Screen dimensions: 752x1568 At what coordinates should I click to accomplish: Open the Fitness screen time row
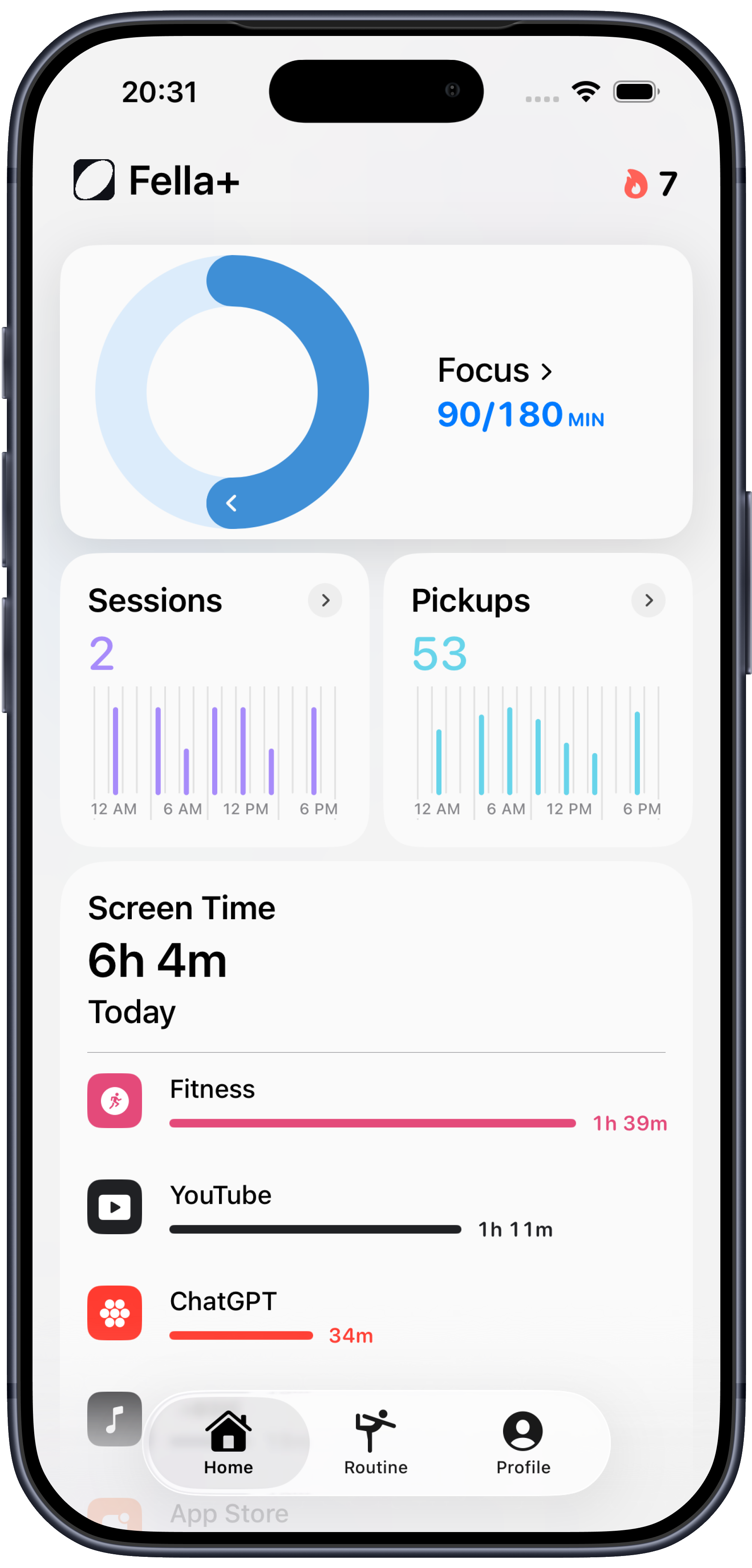coord(376,1101)
